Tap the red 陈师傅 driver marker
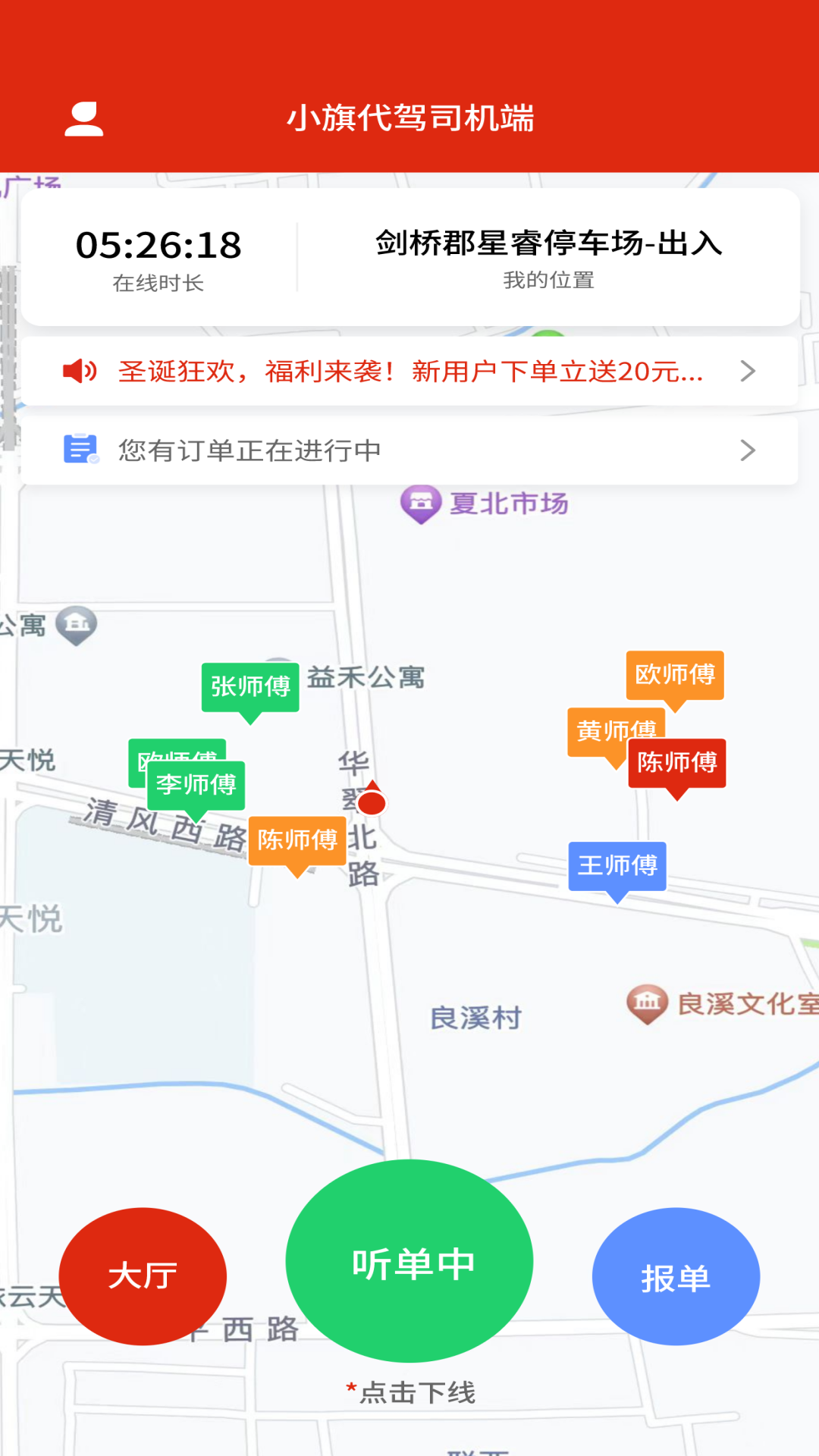This screenshot has height=1456, width=819. (677, 764)
